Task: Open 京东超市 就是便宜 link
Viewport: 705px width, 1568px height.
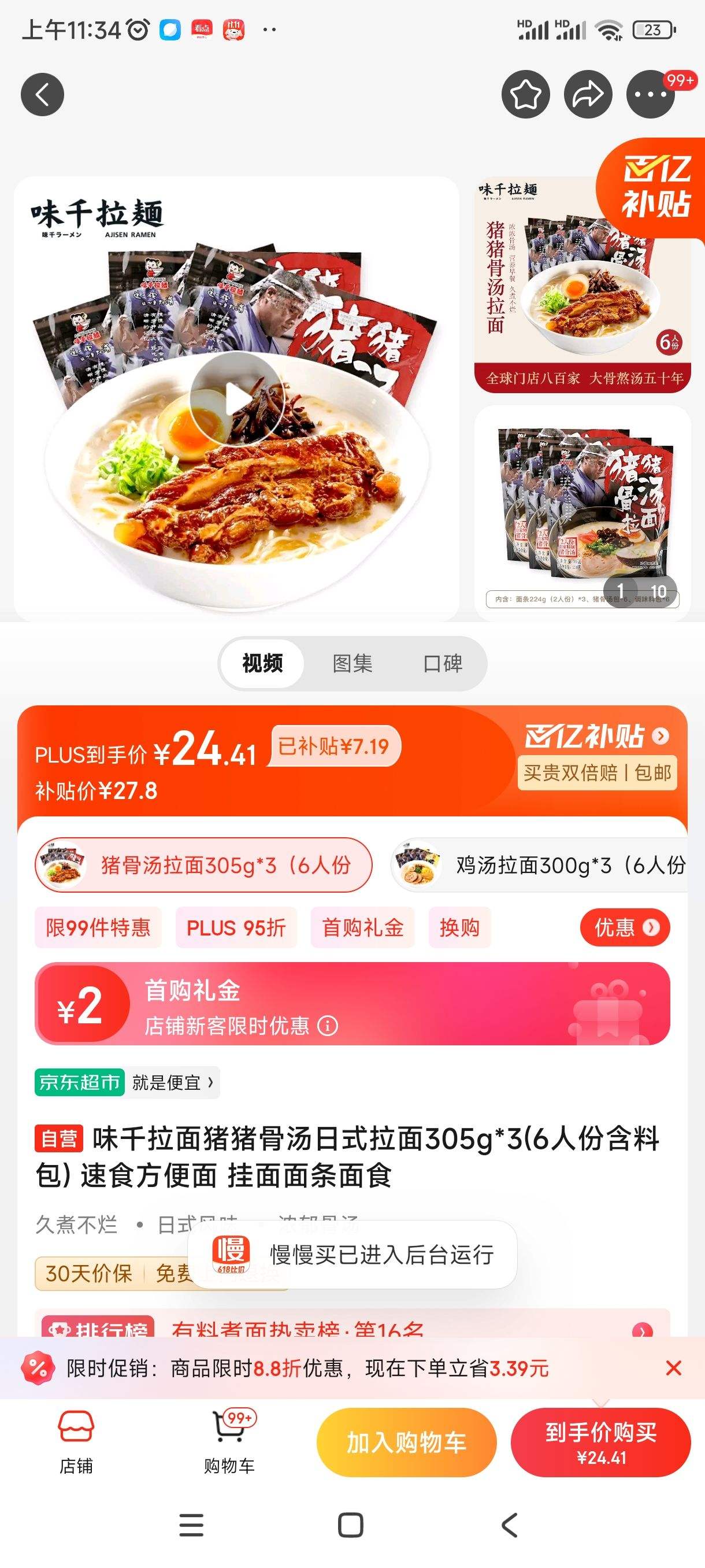Action: pos(127,1082)
